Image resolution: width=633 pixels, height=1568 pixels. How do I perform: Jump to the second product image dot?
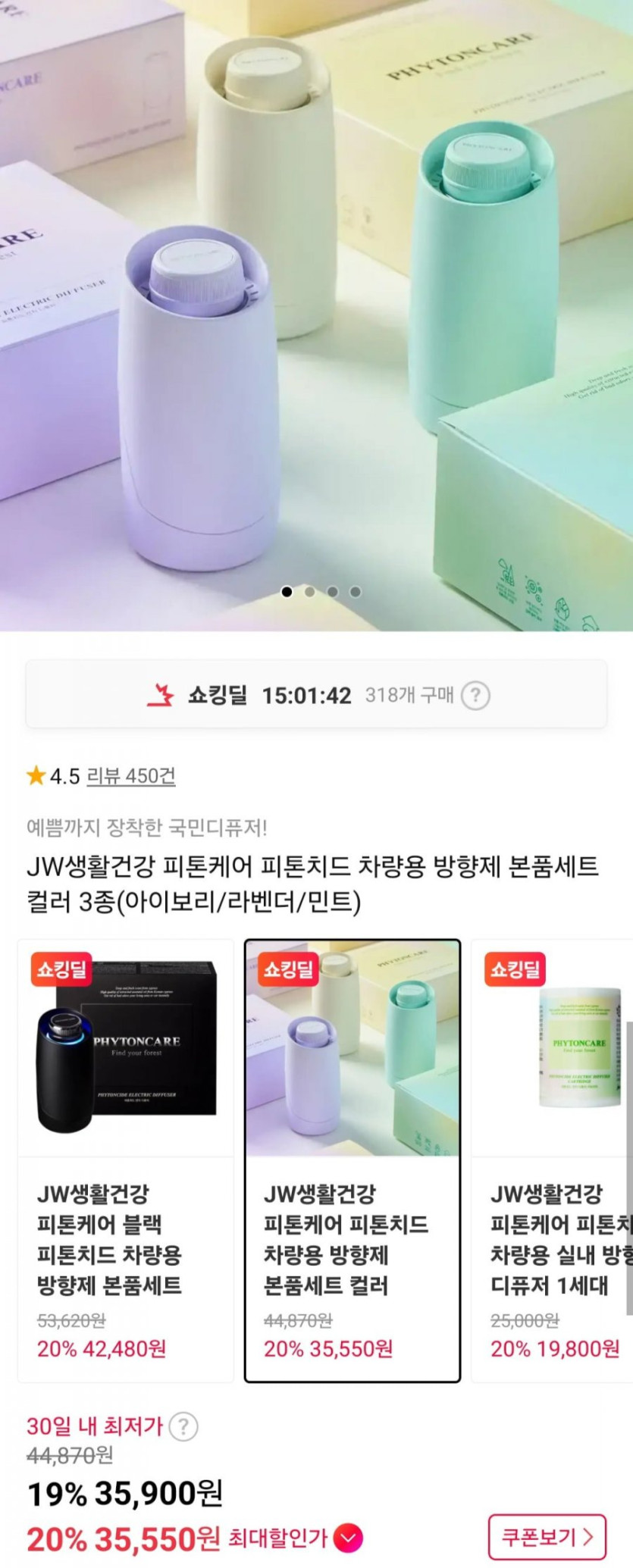(309, 592)
